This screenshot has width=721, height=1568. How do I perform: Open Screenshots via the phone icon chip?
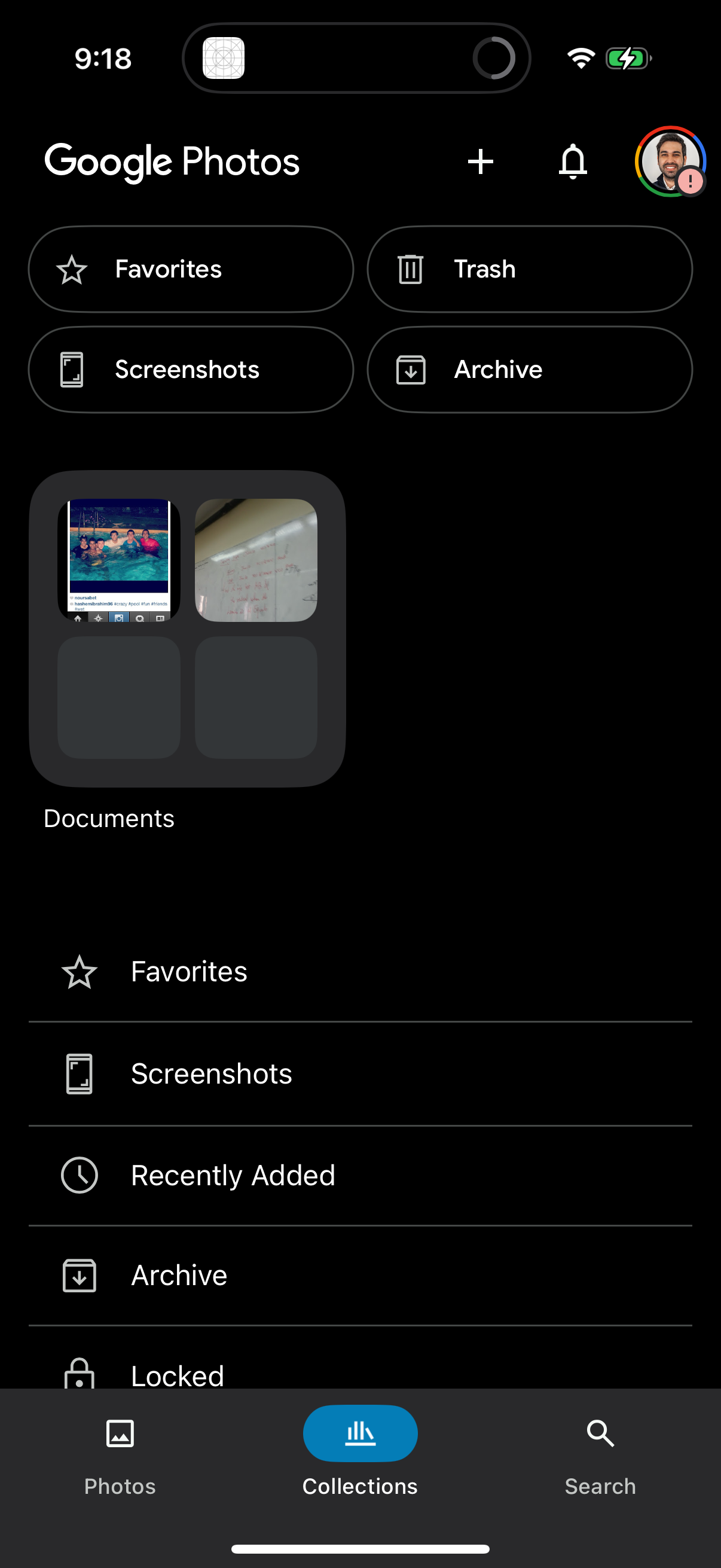tap(71, 369)
